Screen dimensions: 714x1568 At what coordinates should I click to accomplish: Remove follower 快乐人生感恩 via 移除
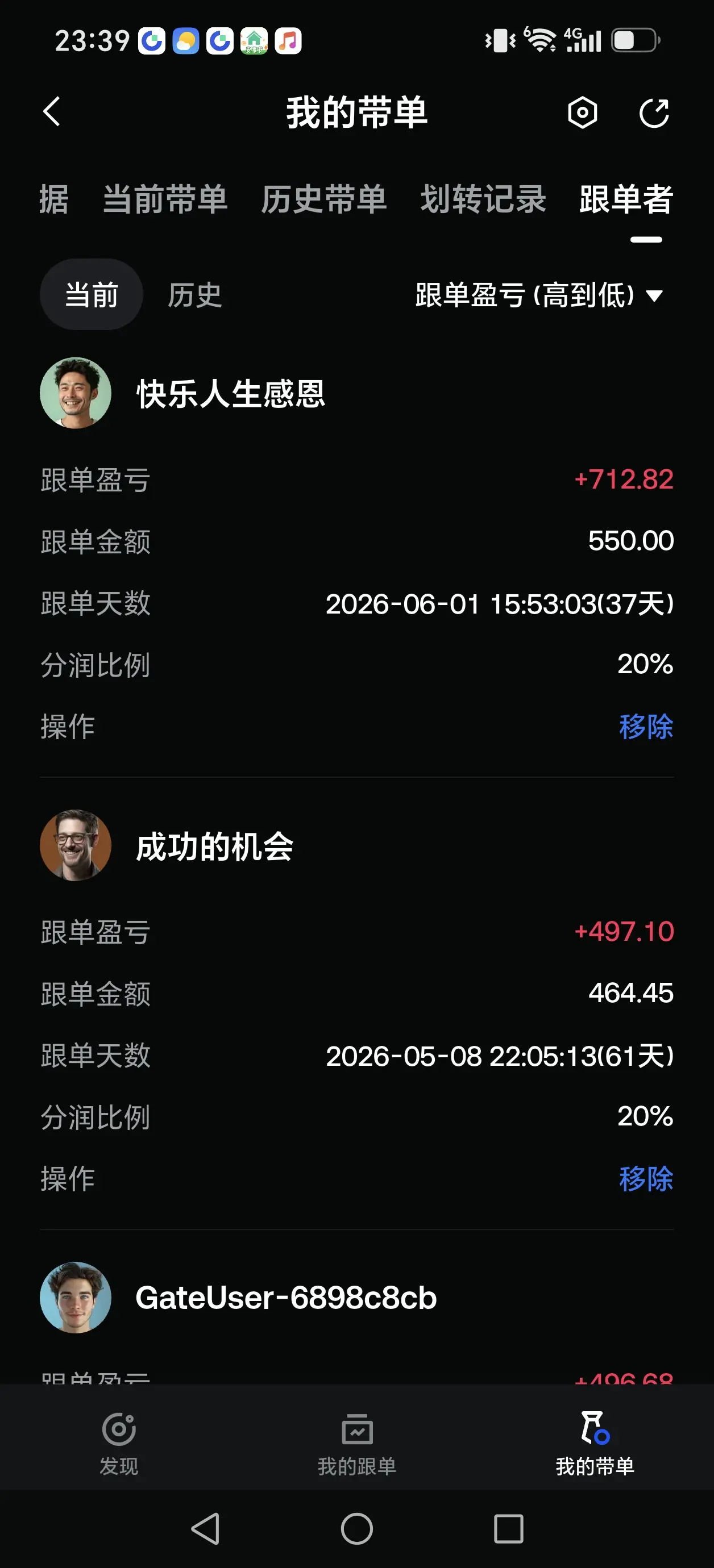[646, 726]
